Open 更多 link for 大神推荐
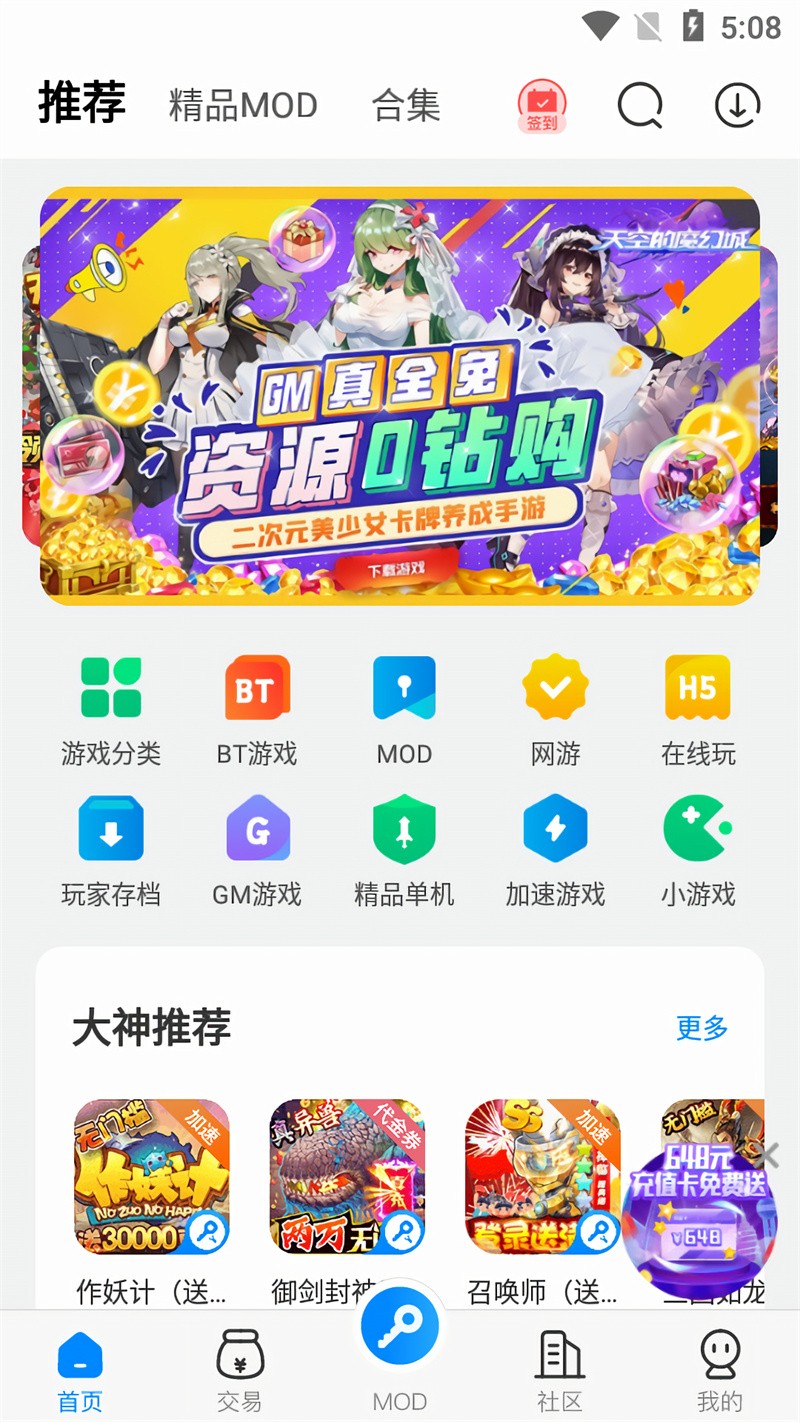The image size is (800, 1422). pyautogui.click(x=701, y=1028)
